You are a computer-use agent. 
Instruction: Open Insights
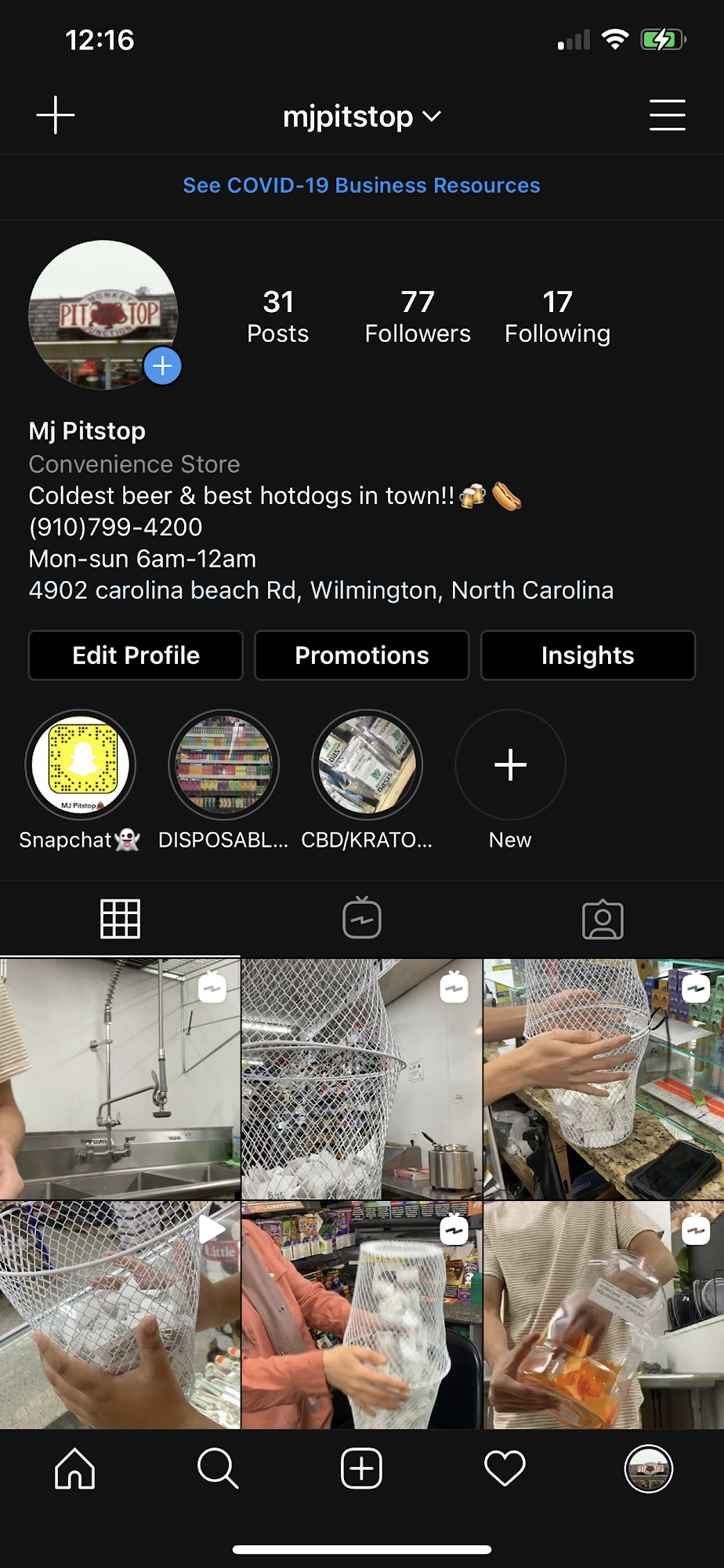pyautogui.click(x=588, y=655)
